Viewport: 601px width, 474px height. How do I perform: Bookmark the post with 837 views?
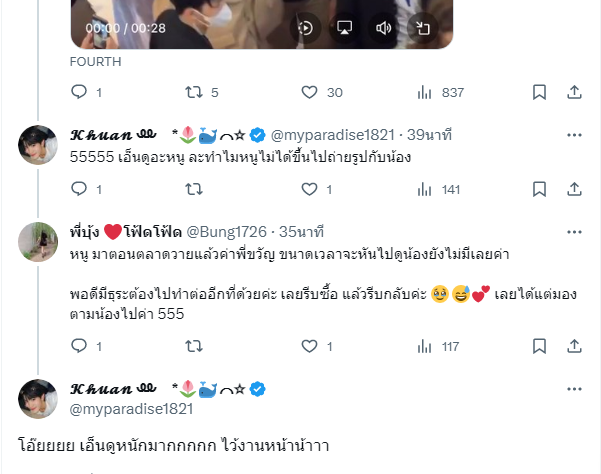pyautogui.click(x=539, y=92)
